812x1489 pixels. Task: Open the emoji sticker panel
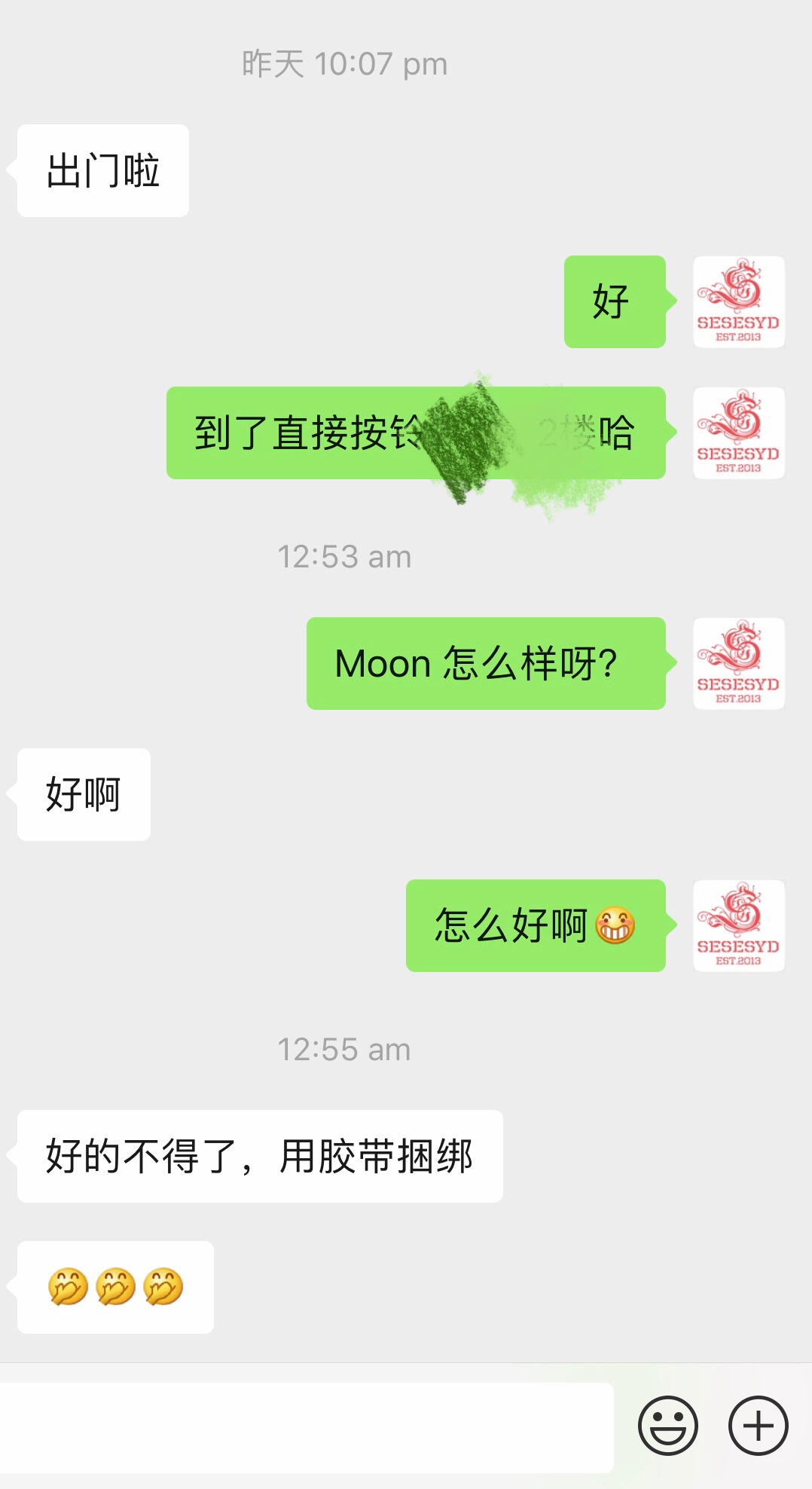[667, 1425]
